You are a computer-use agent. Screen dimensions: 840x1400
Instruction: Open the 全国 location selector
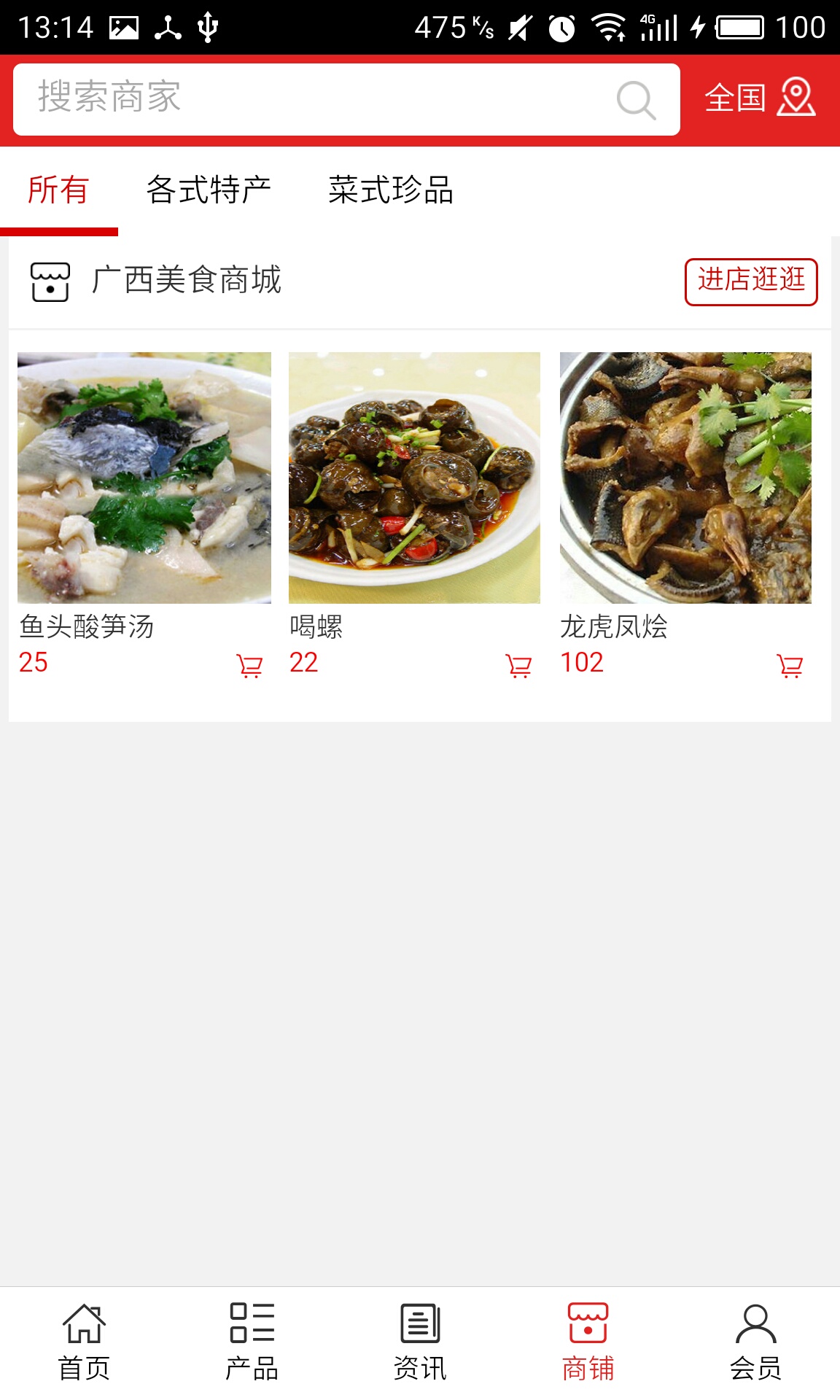(759, 98)
